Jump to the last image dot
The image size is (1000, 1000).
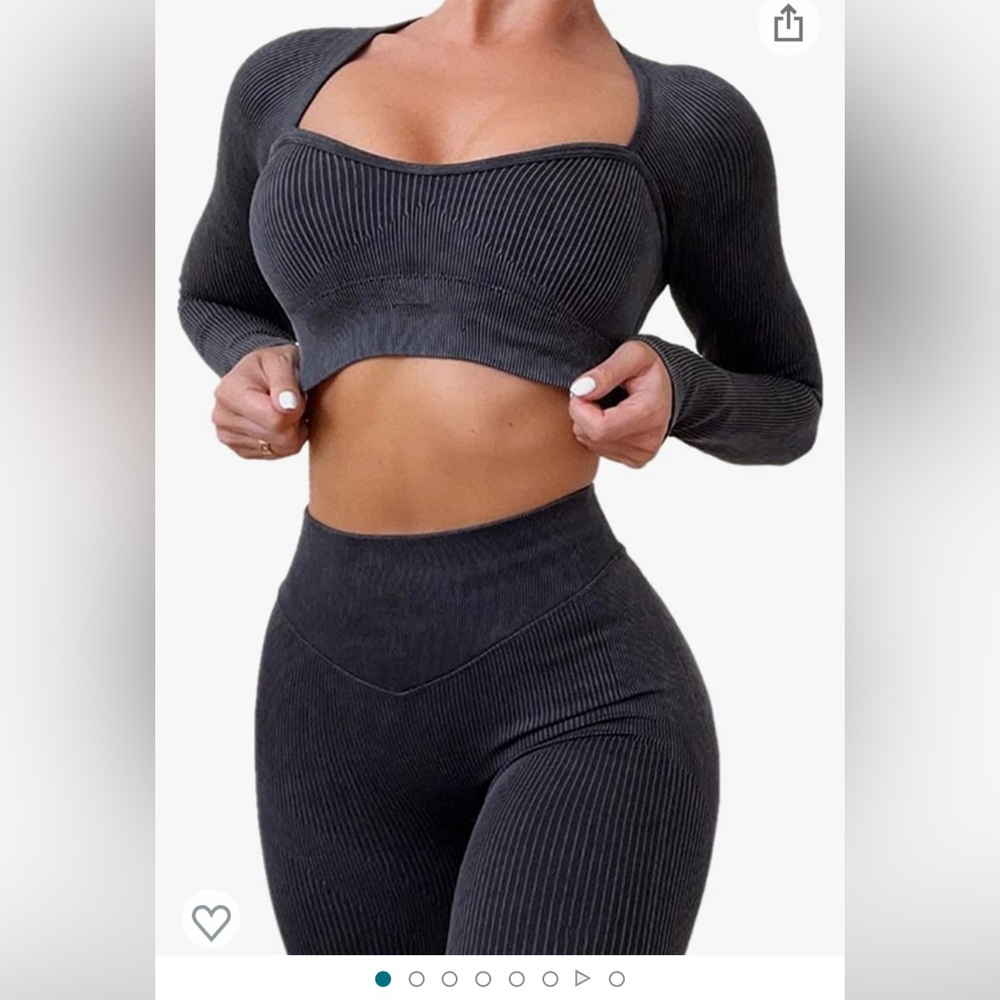click(617, 978)
